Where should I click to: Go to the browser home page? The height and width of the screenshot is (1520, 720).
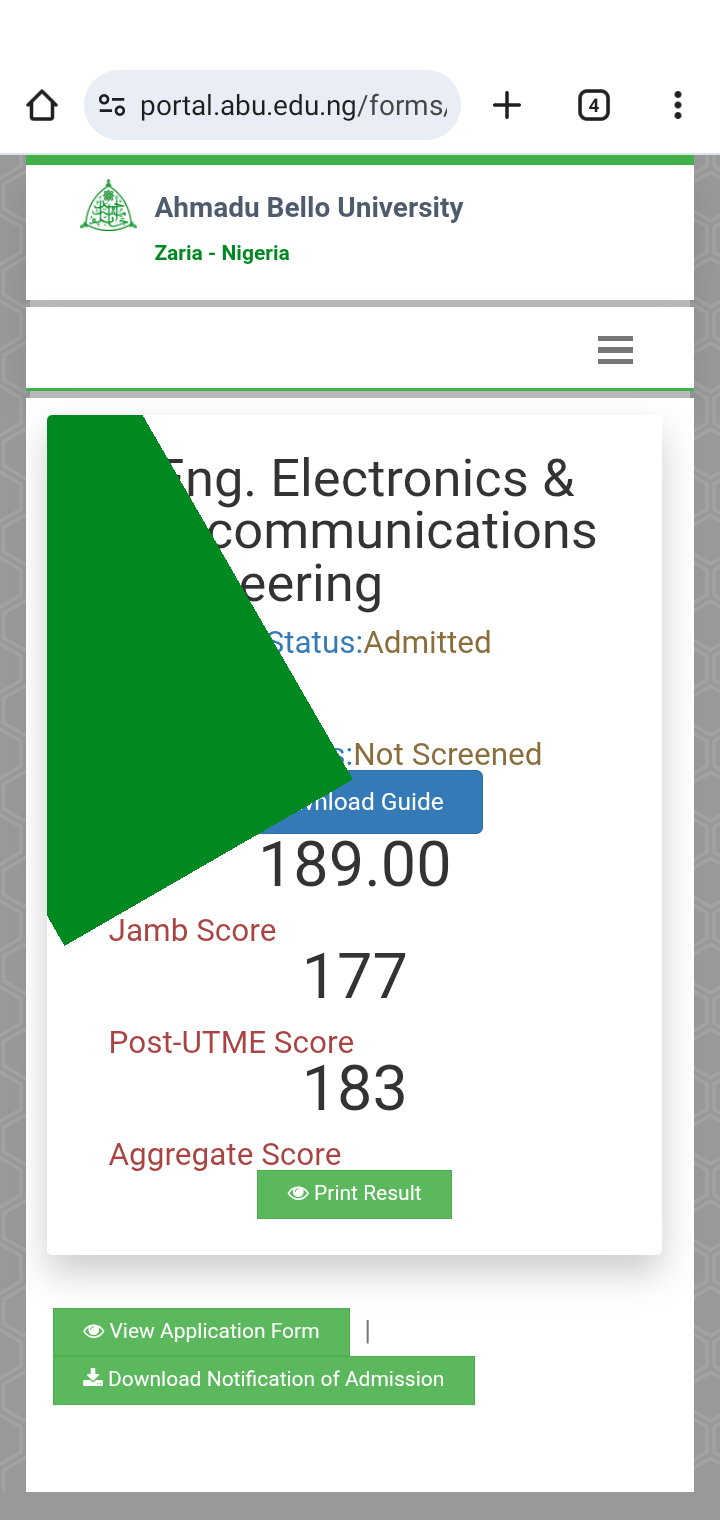pos(42,105)
